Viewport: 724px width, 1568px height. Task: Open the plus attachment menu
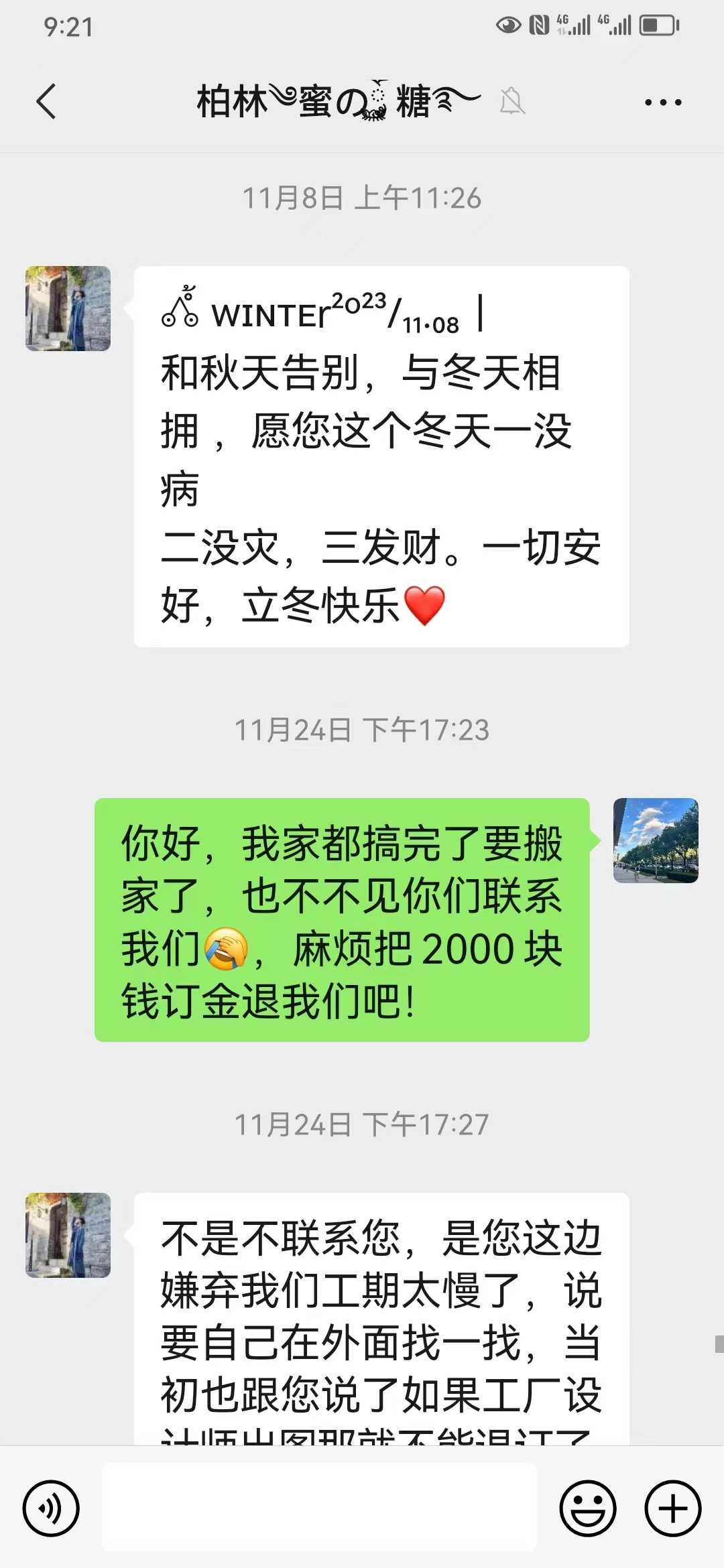(672, 1508)
